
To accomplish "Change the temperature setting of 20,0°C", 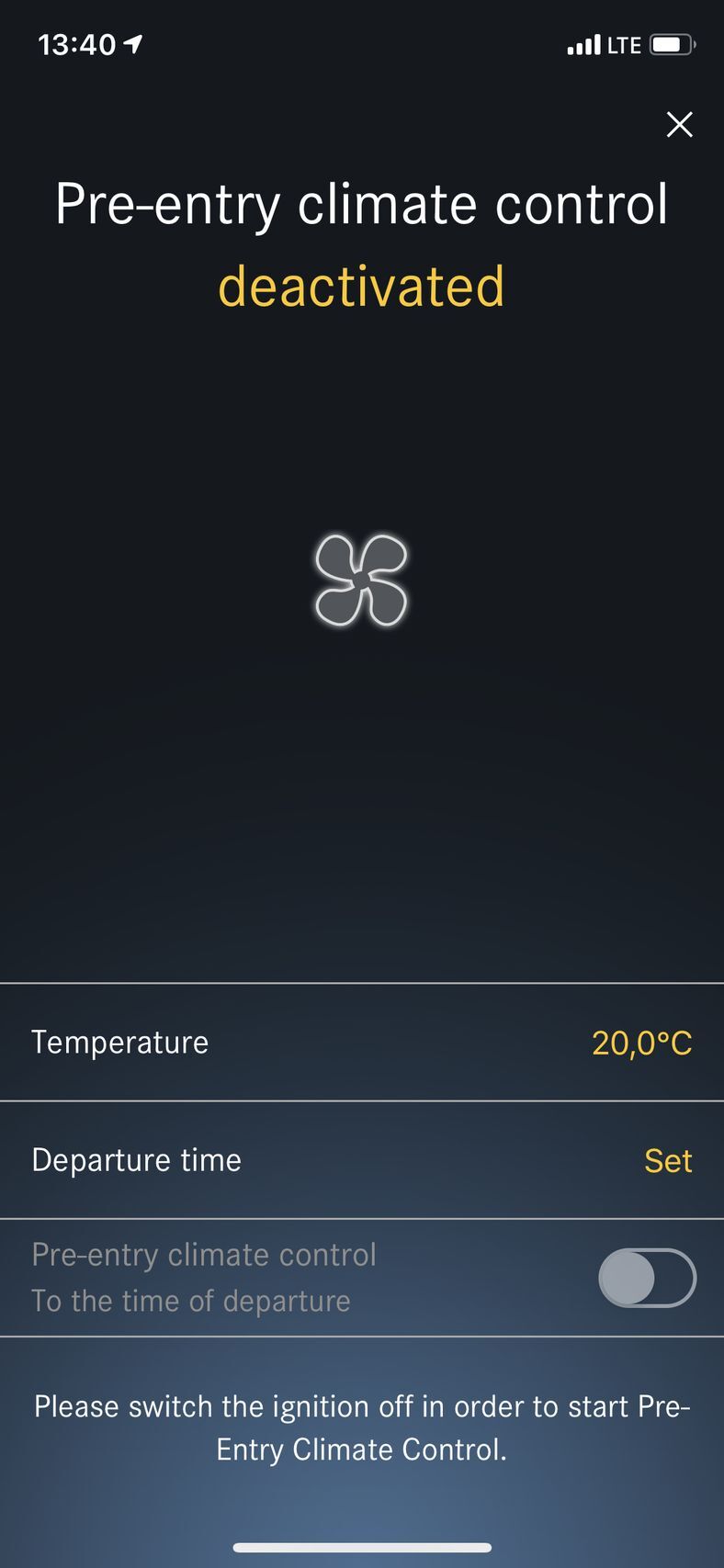I will click(x=641, y=1043).
